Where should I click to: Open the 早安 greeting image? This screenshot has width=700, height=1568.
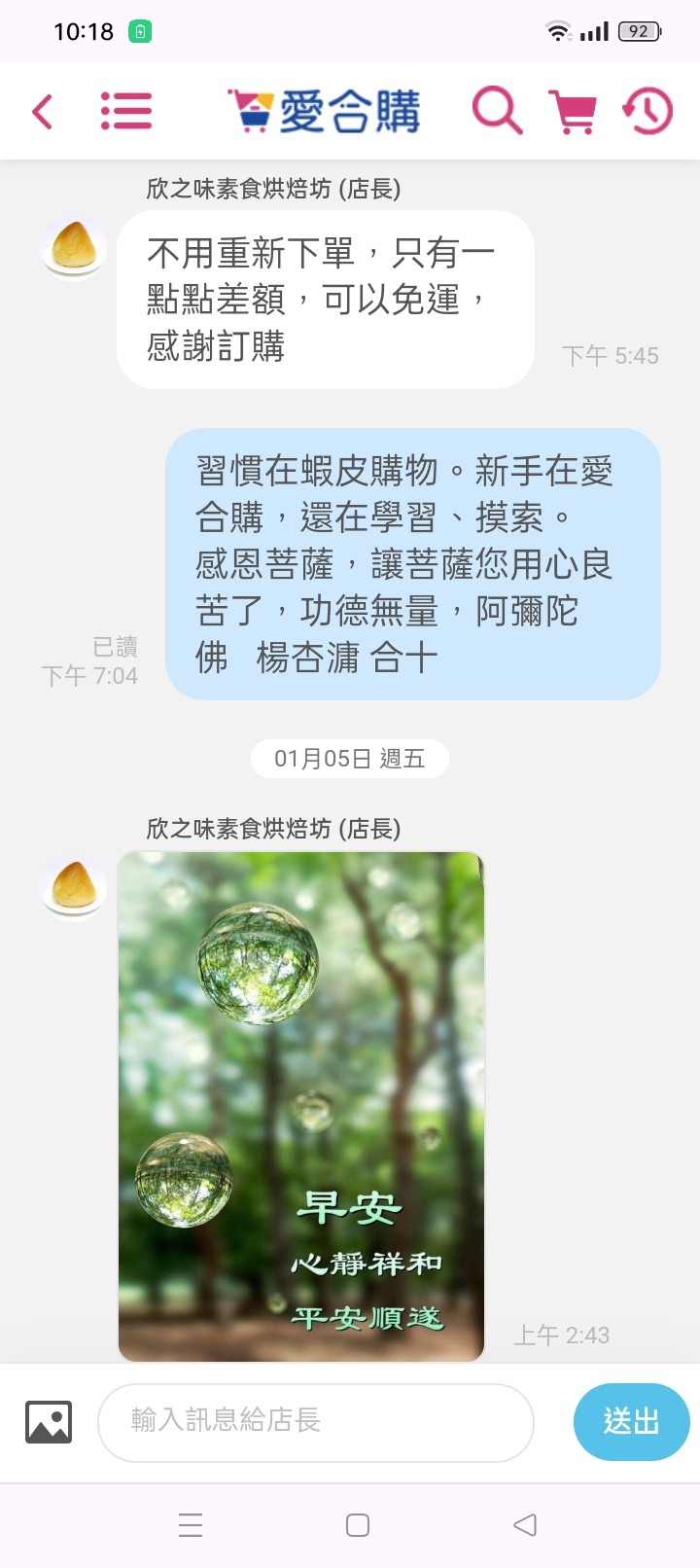[301, 1106]
